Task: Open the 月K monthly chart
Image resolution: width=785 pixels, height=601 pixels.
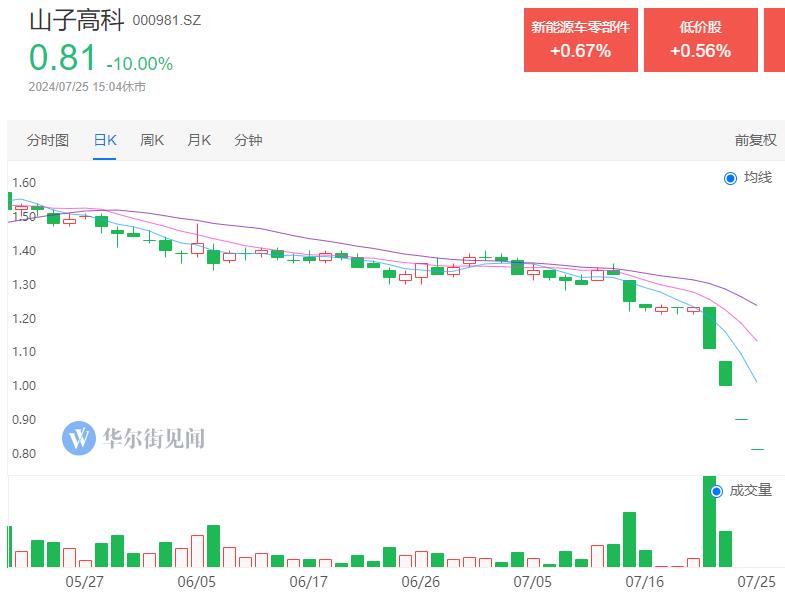Action: click(x=199, y=141)
